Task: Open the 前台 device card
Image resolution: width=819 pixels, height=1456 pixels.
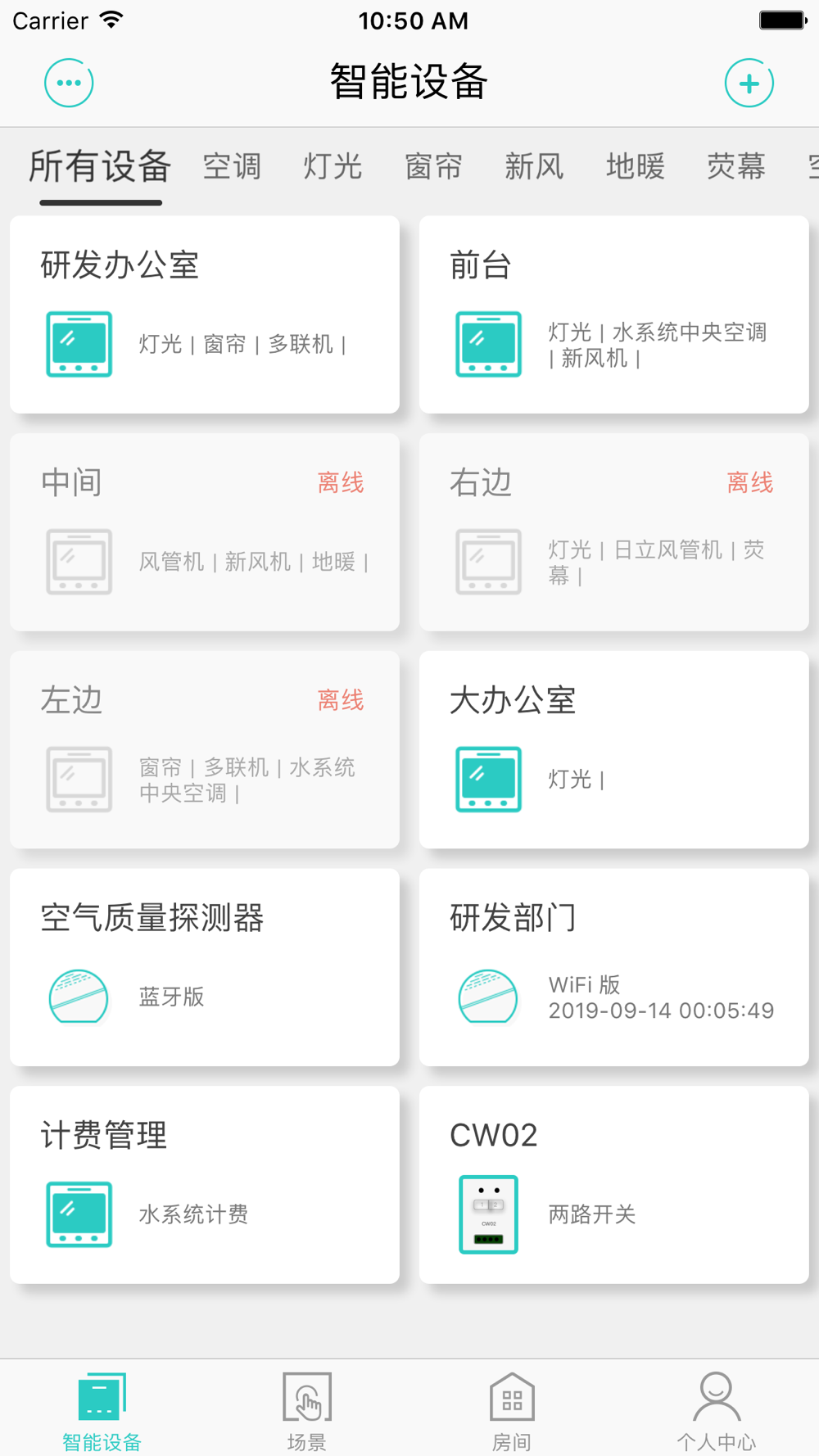Action: (x=614, y=314)
